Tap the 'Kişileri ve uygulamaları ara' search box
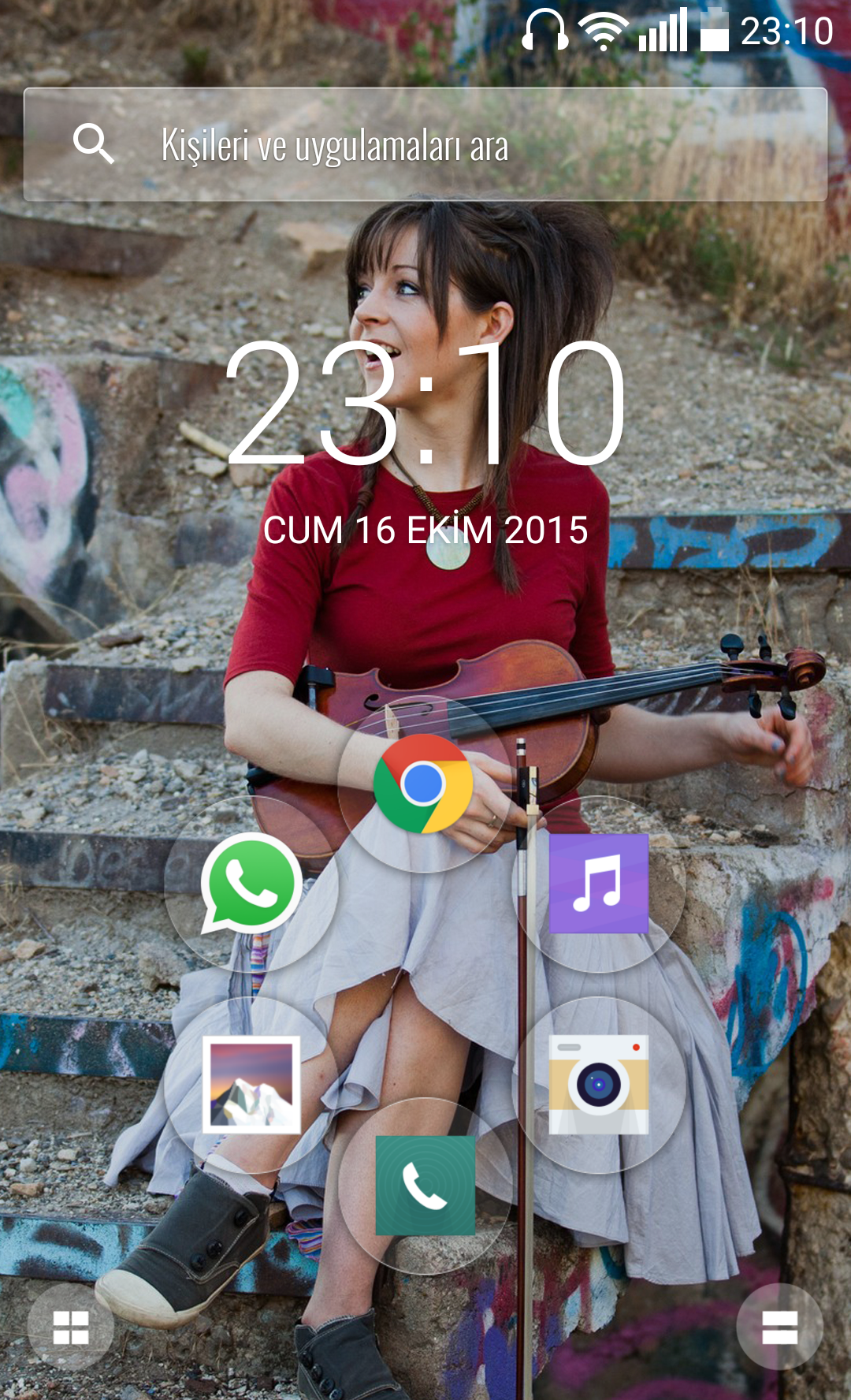The image size is (851, 1400). click(425, 145)
